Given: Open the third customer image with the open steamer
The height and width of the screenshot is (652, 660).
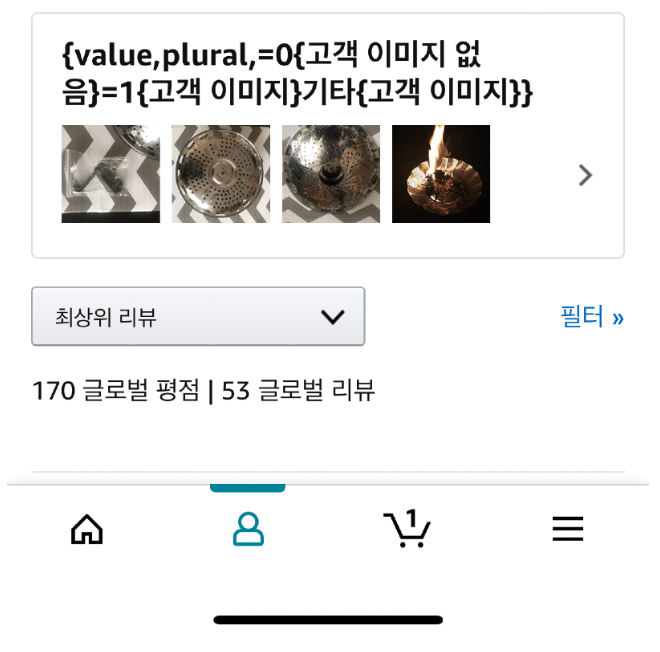Looking at the screenshot, I should 331,174.
